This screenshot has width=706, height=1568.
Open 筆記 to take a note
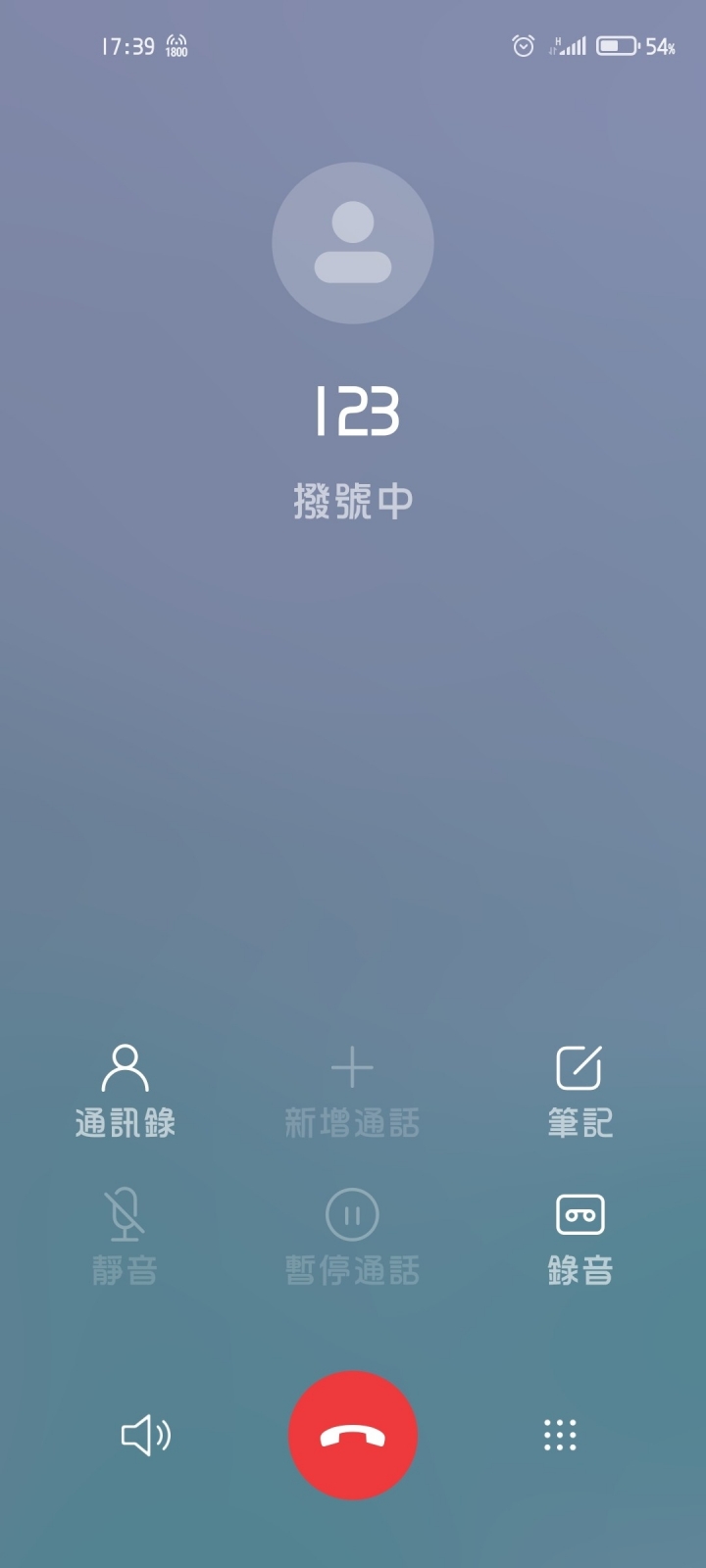(580, 1091)
